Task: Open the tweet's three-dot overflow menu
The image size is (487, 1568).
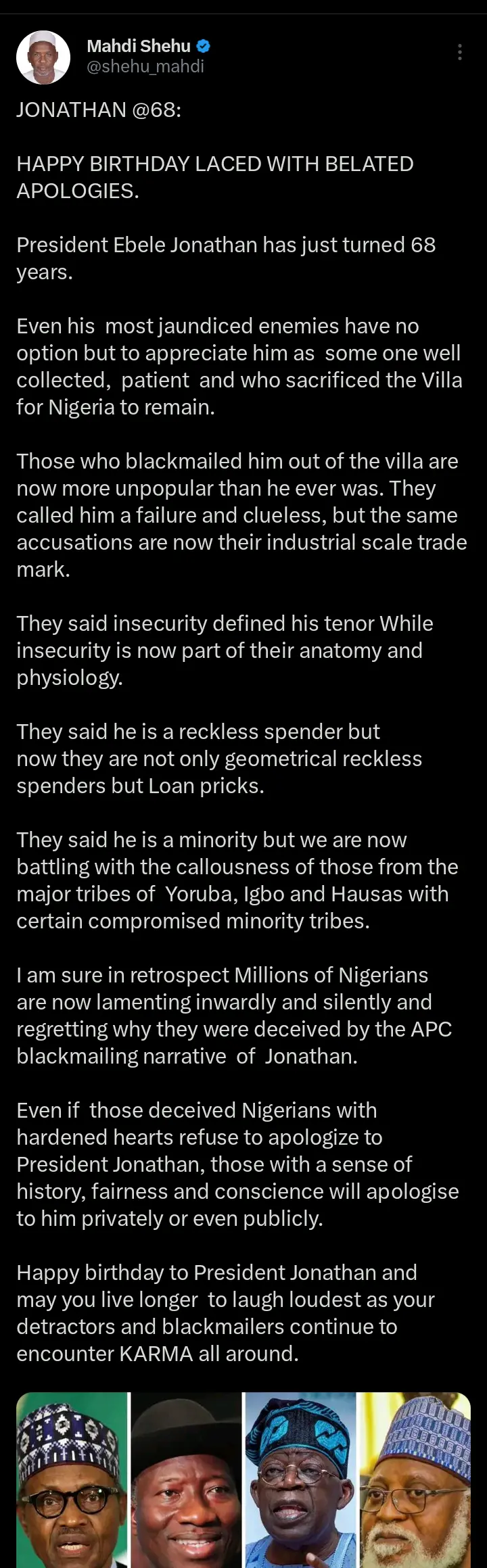Action: [x=459, y=53]
